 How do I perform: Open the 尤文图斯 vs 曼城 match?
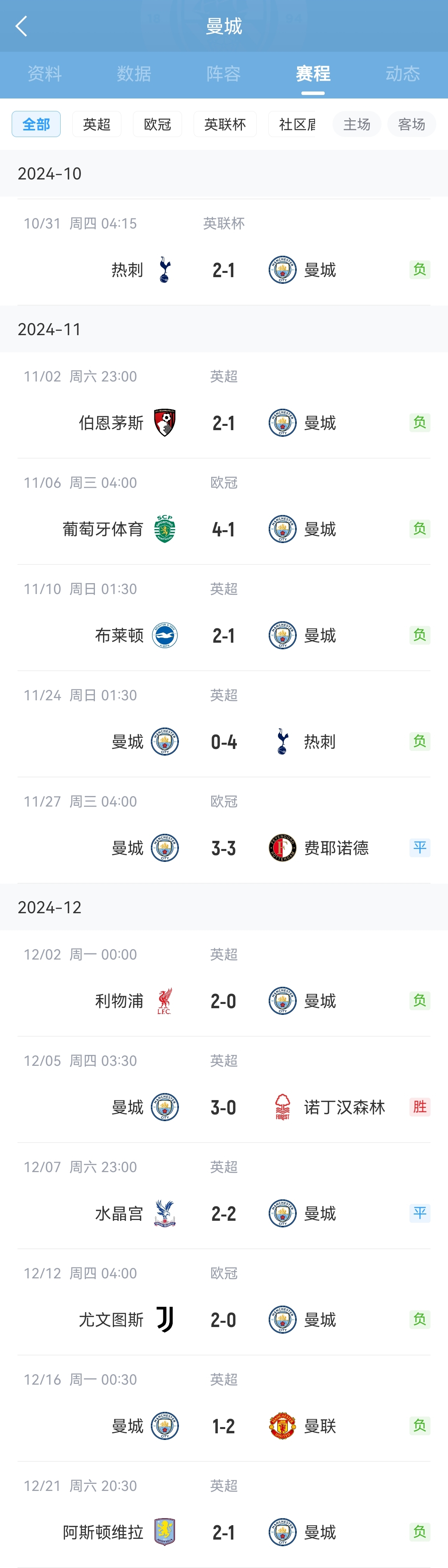point(224,1320)
